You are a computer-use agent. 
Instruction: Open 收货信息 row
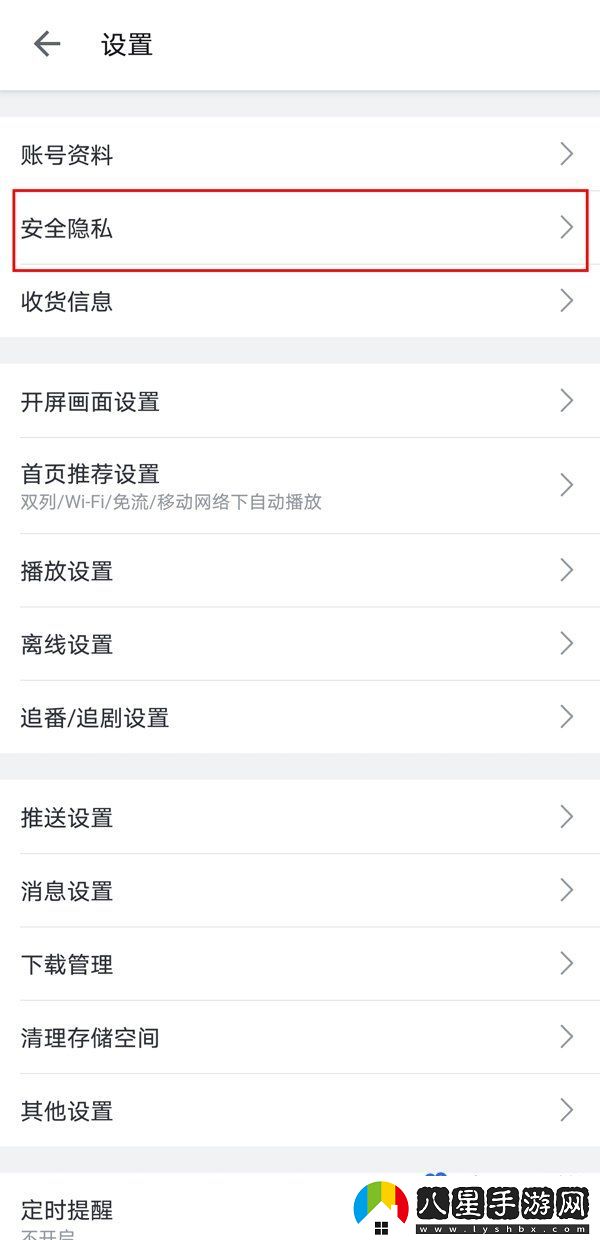pos(300,301)
